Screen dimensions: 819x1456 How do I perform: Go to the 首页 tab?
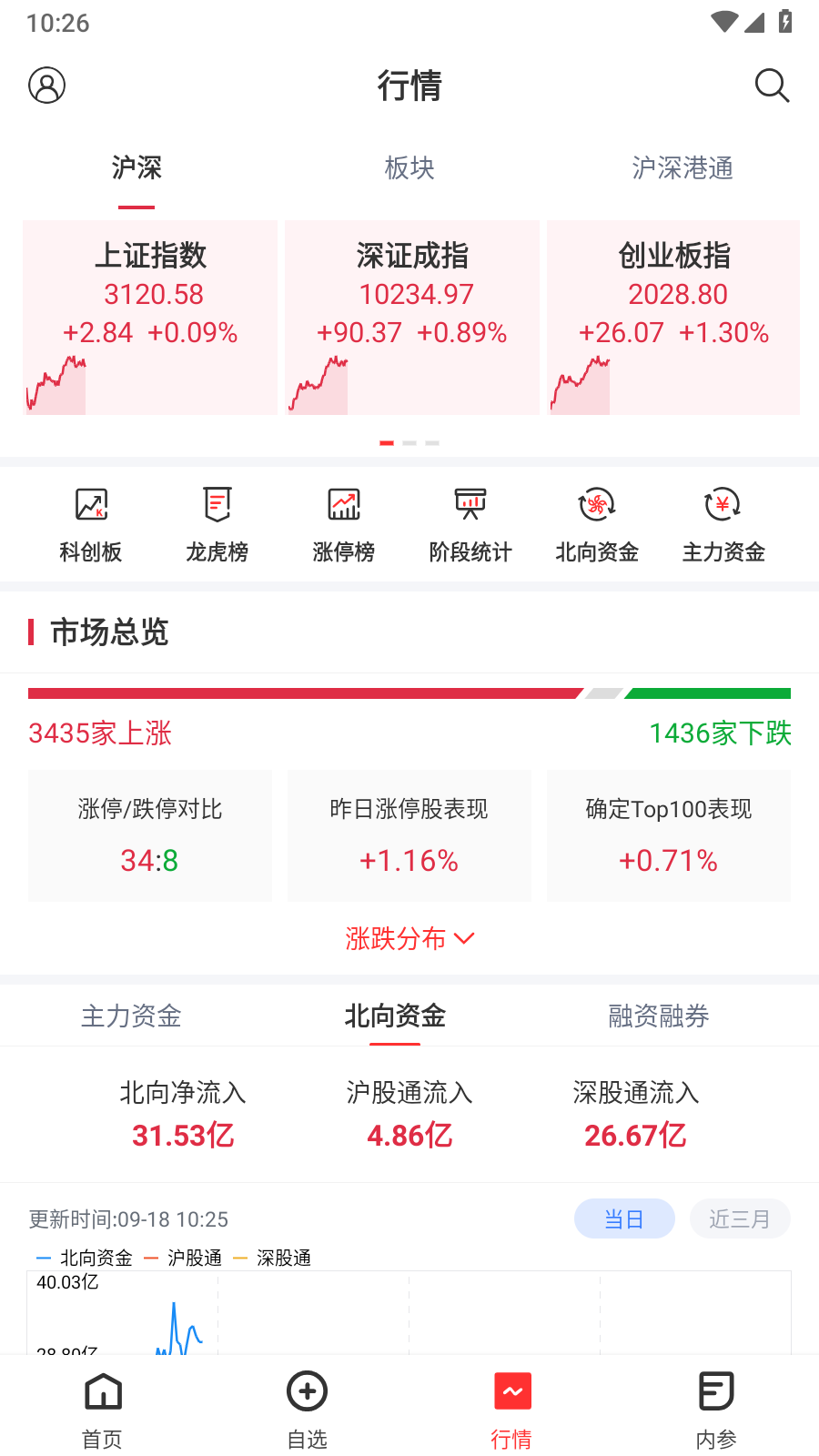[x=103, y=1409]
